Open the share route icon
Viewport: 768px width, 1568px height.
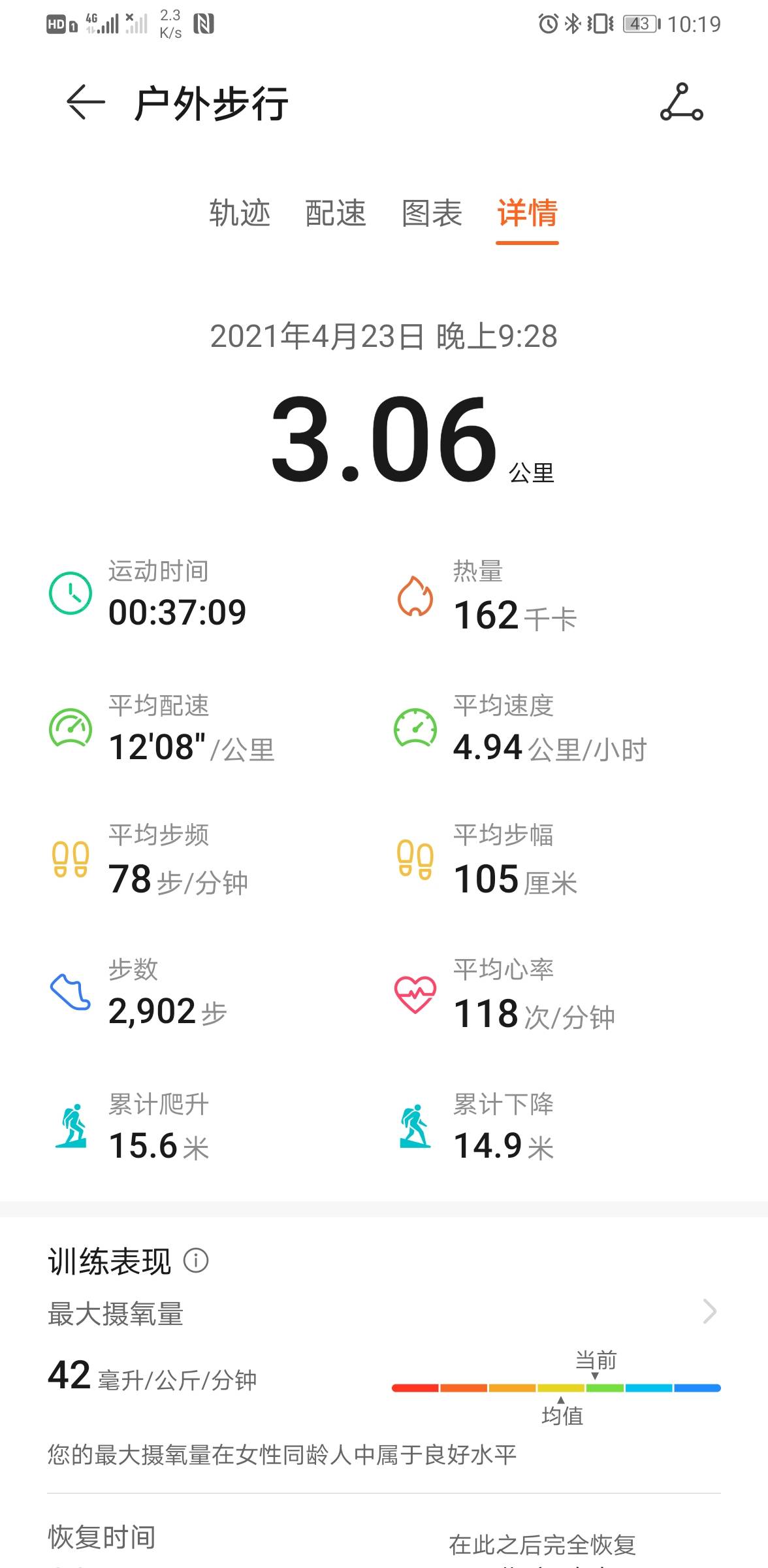681,103
